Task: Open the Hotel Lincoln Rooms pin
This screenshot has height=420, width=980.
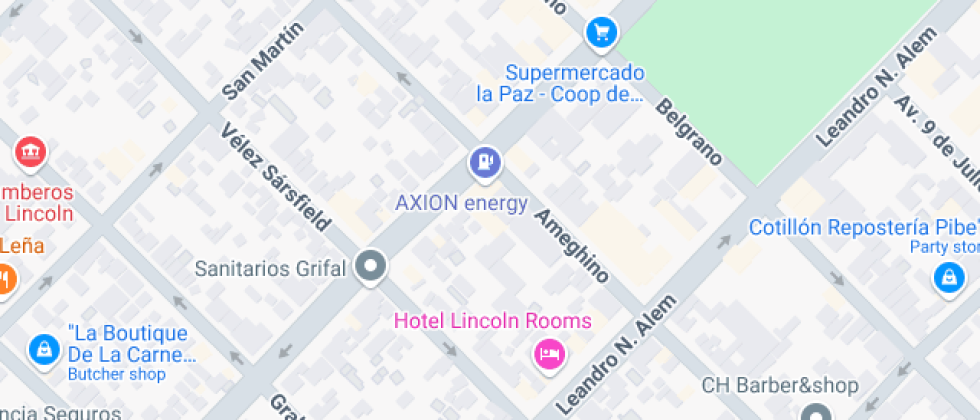Action: coord(549,355)
